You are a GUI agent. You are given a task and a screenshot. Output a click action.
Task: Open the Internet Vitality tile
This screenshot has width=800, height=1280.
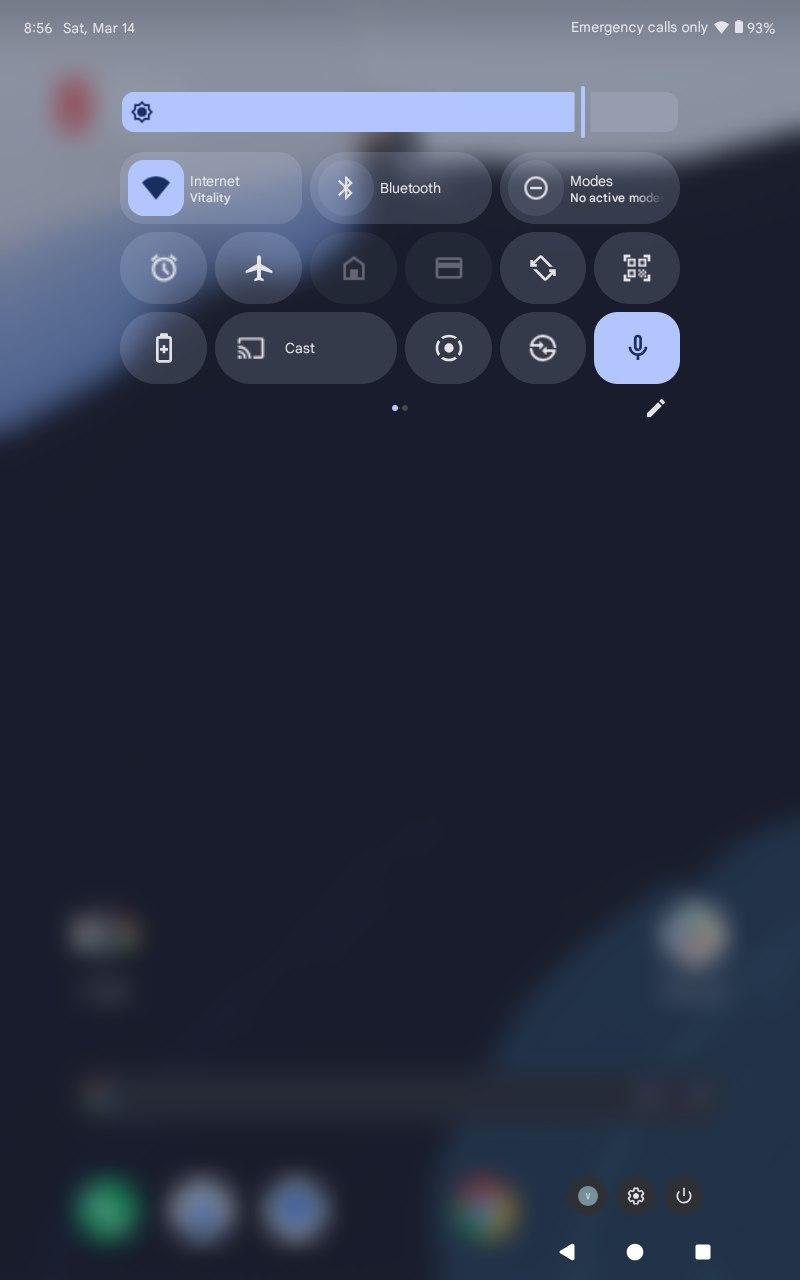[211, 188]
